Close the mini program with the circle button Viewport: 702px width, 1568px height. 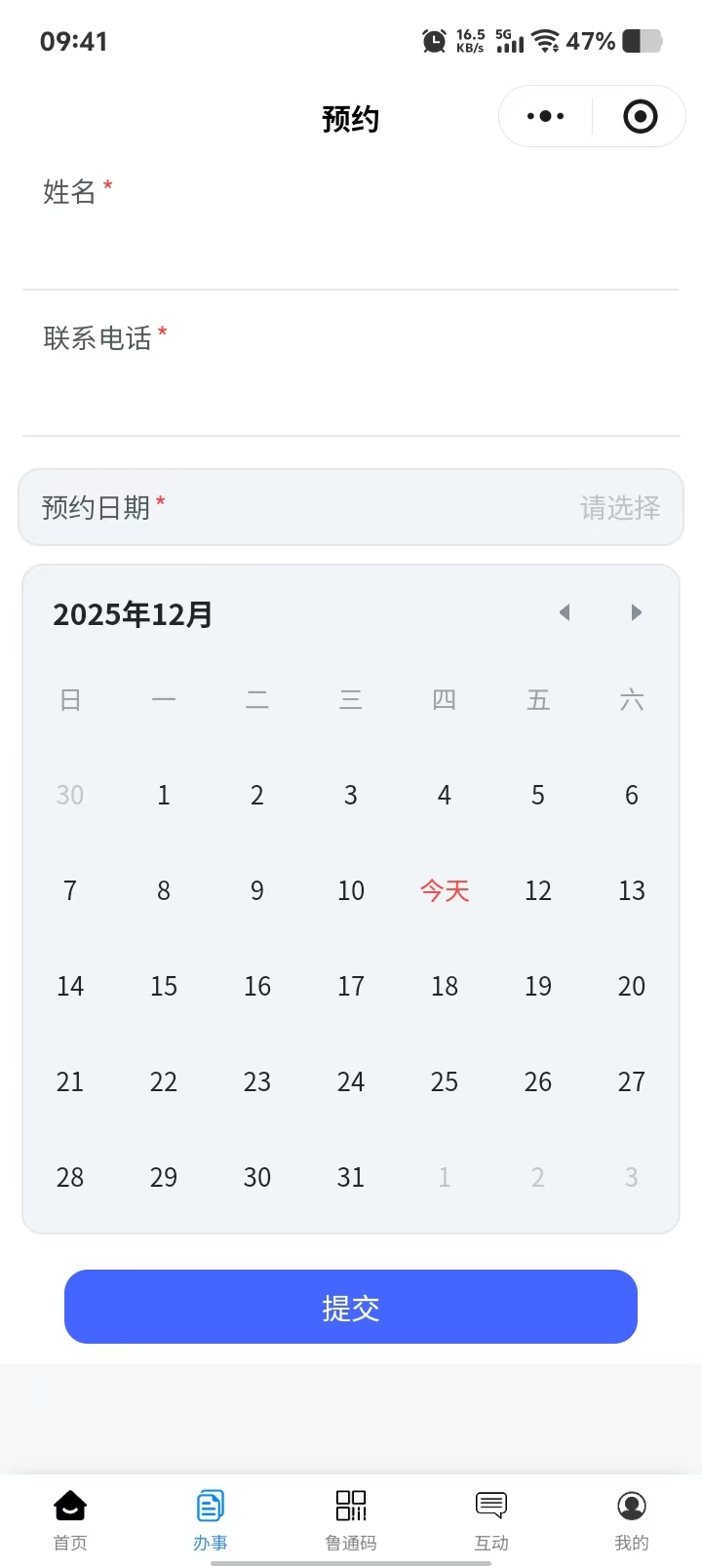point(640,116)
